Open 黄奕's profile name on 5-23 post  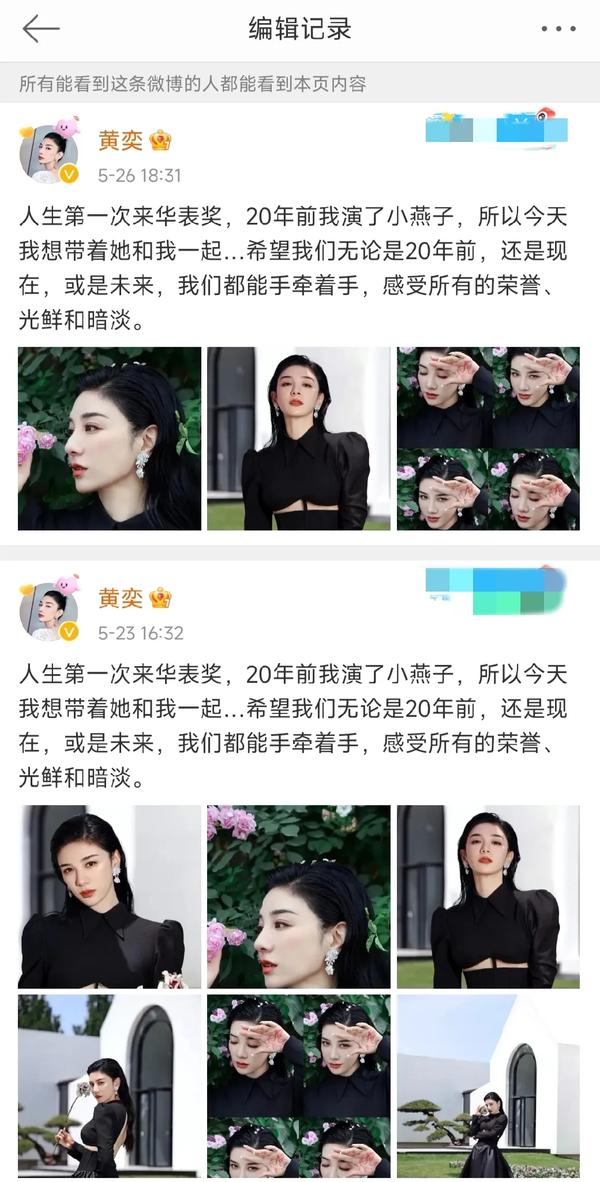(120, 597)
